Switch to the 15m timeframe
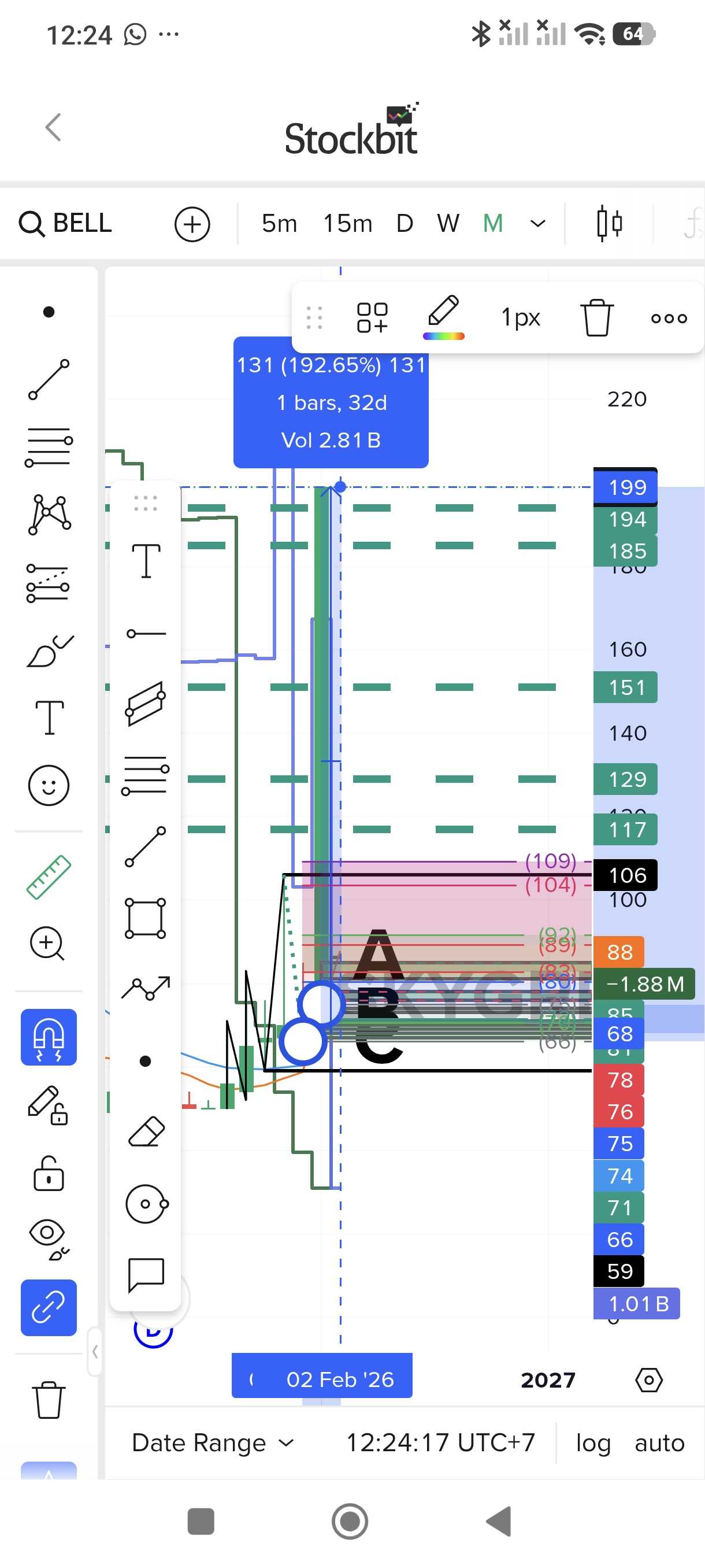This screenshot has height=1568, width=705. [x=347, y=223]
